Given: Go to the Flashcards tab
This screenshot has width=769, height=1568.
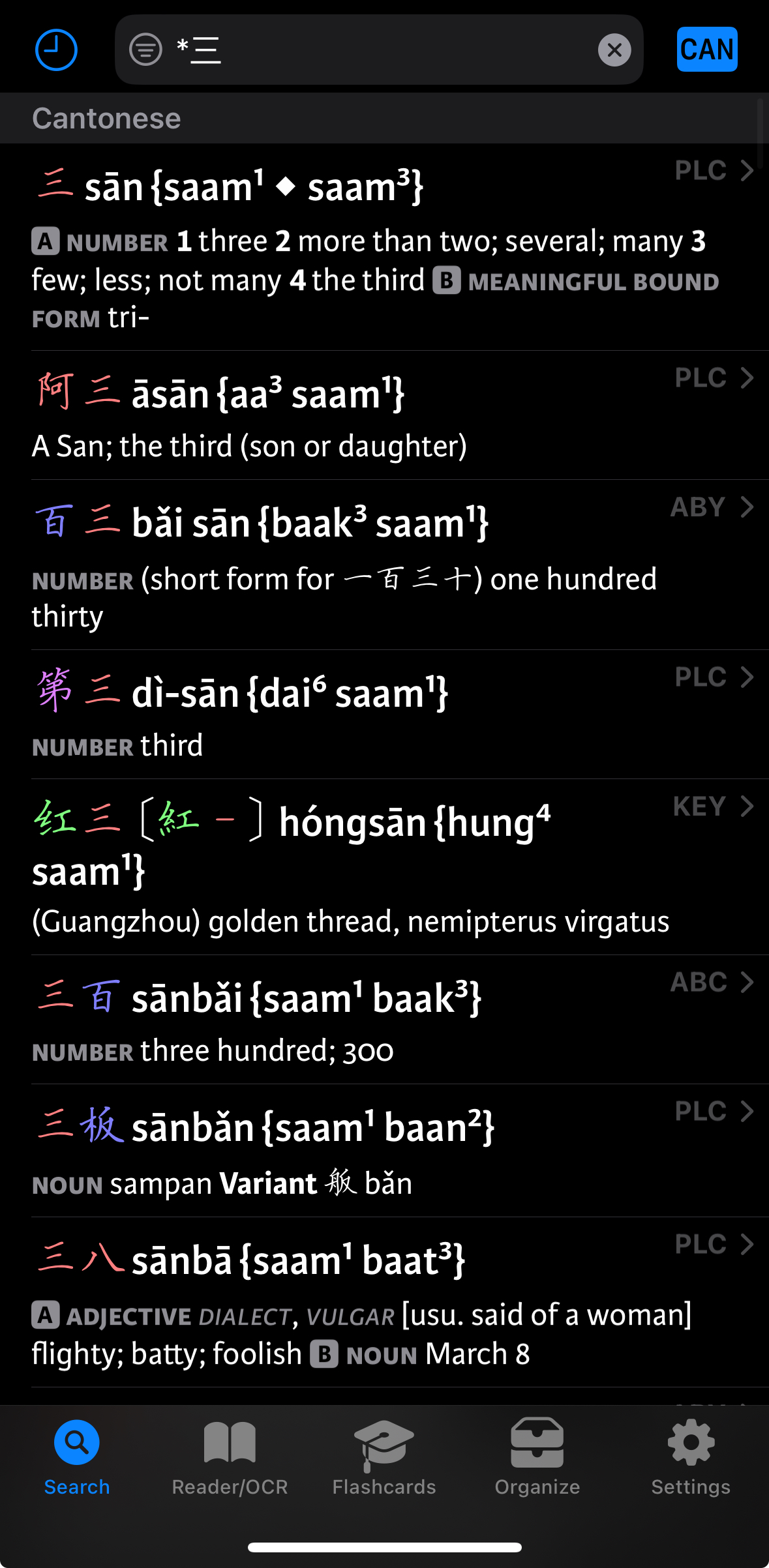Looking at the screenshot, I should click(x=384, y=1458).
